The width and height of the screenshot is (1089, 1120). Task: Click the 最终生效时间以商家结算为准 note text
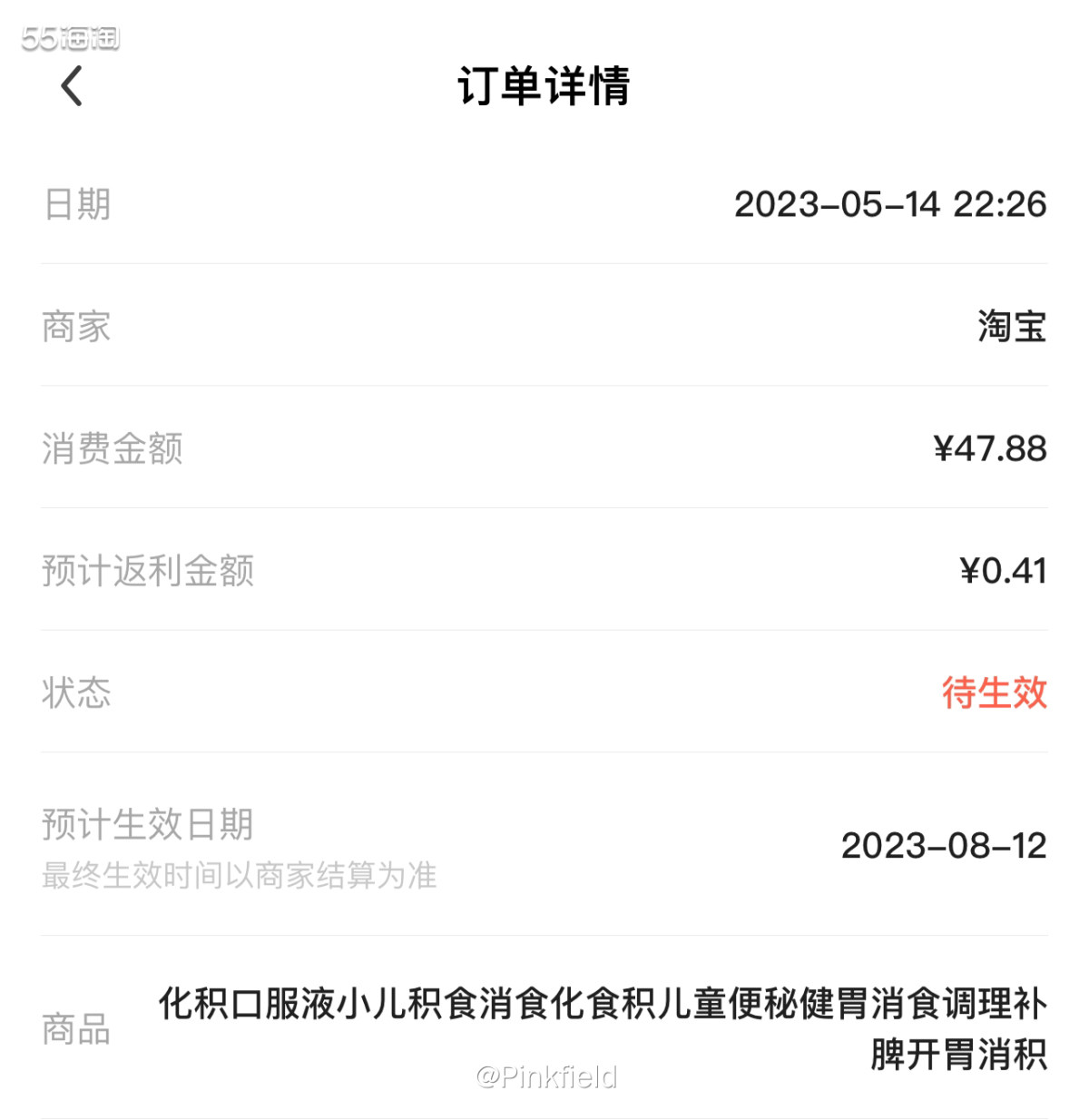coord(238,877)
